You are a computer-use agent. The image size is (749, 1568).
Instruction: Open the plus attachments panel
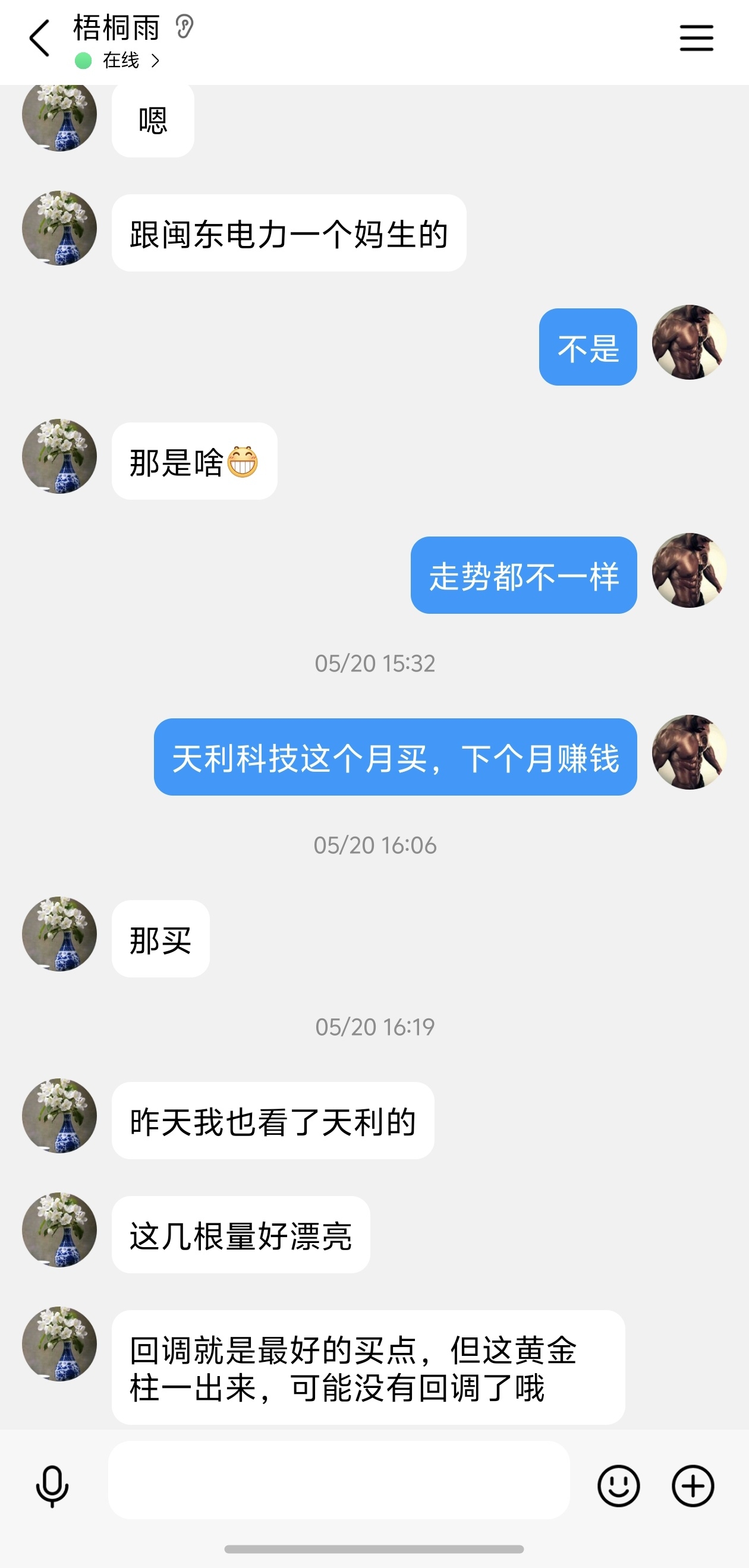[x=693, y=1486]
